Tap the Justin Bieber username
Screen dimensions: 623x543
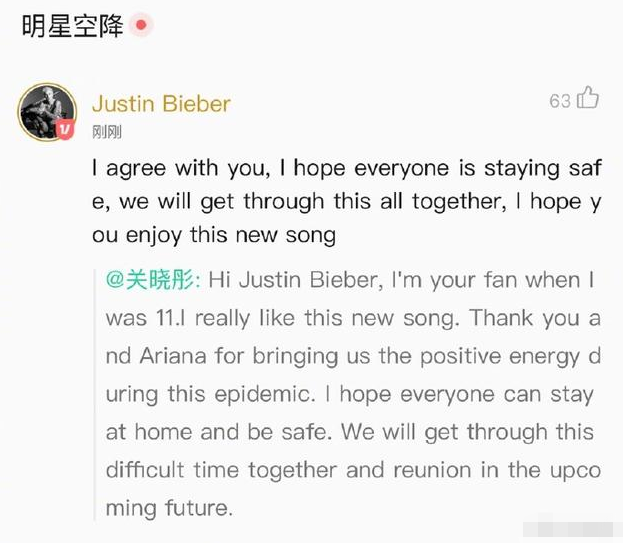pyautogui.click(x=161, y=104)
